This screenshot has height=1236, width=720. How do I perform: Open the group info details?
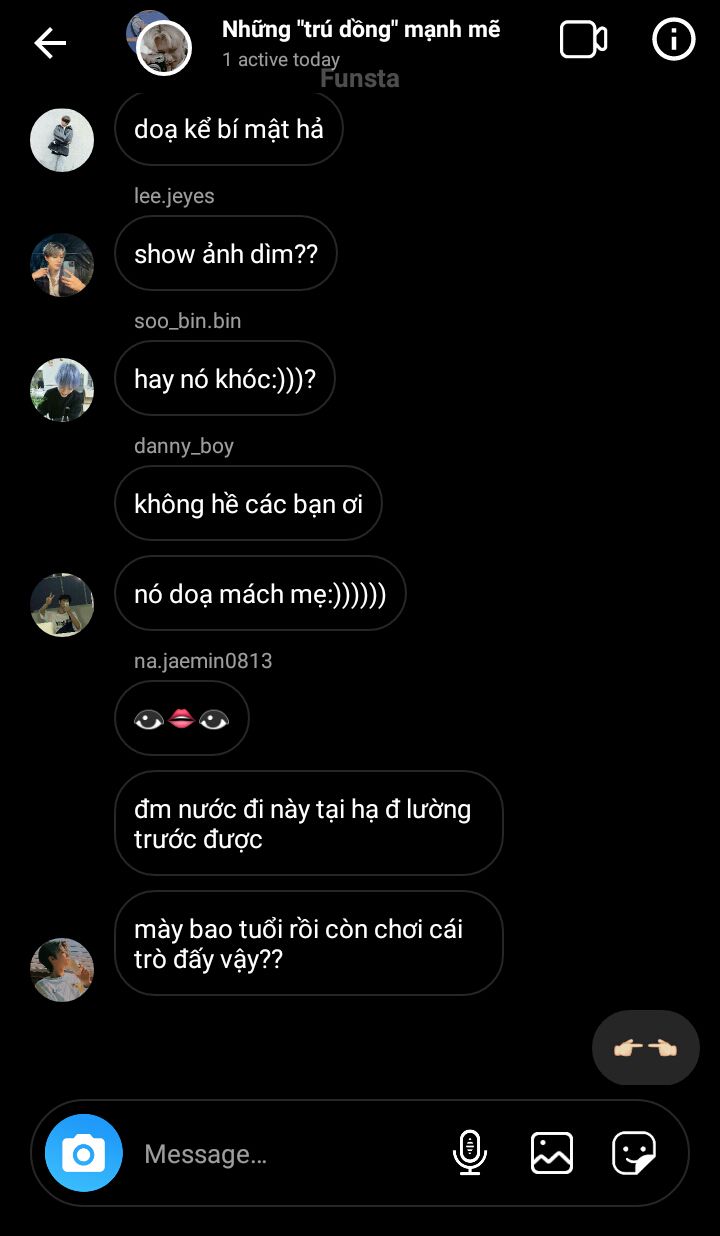[673, 41]
